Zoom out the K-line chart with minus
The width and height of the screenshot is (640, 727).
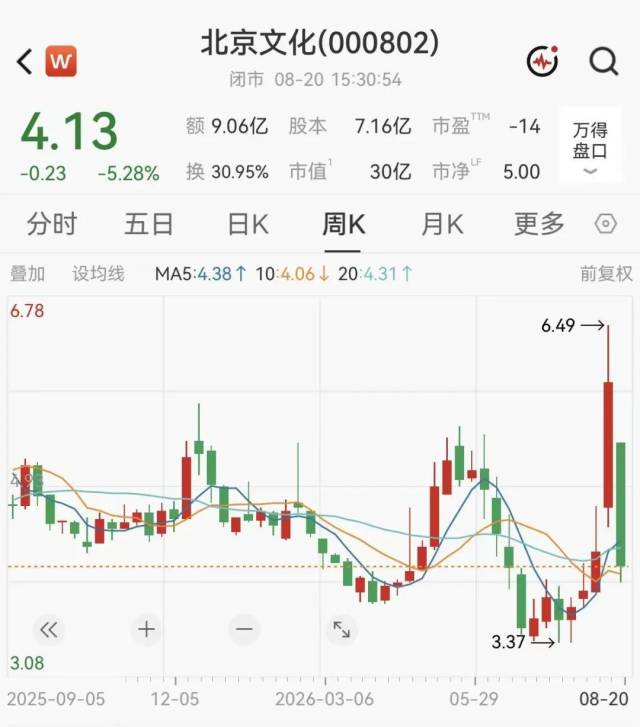244,629
